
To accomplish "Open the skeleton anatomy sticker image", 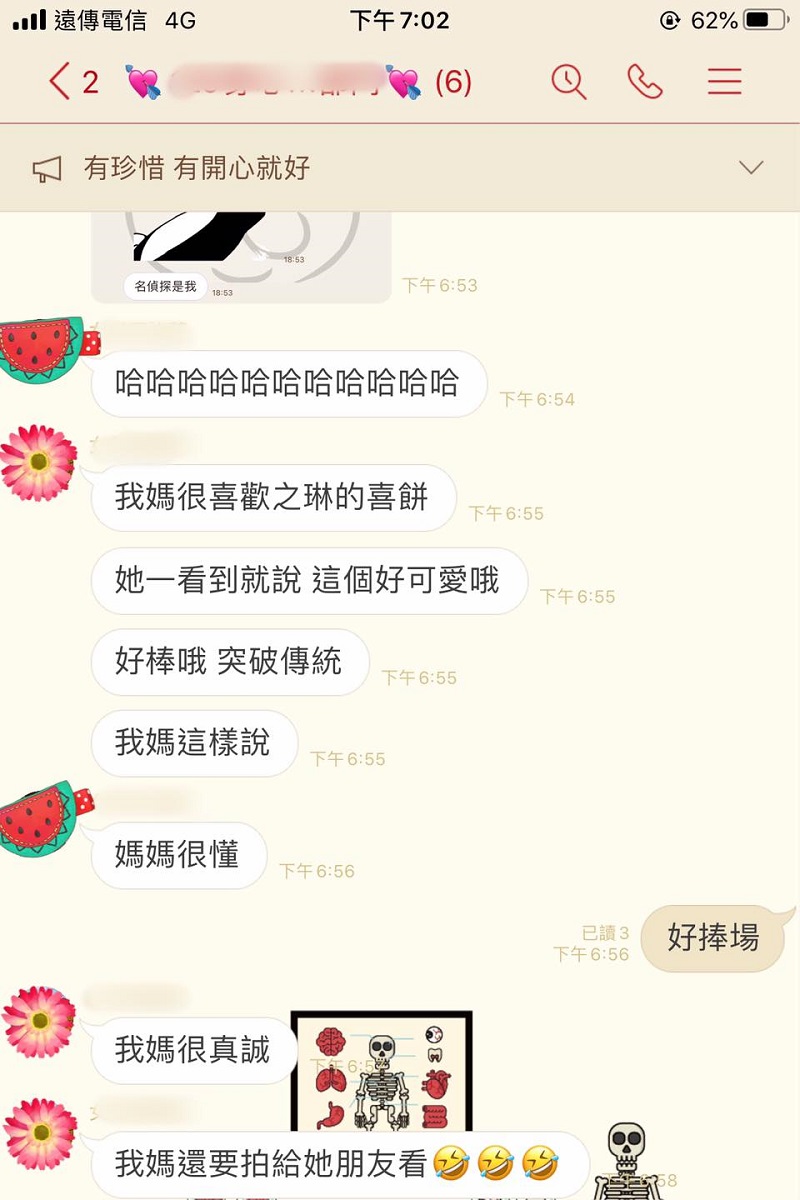I will [x=380, y=1070].
